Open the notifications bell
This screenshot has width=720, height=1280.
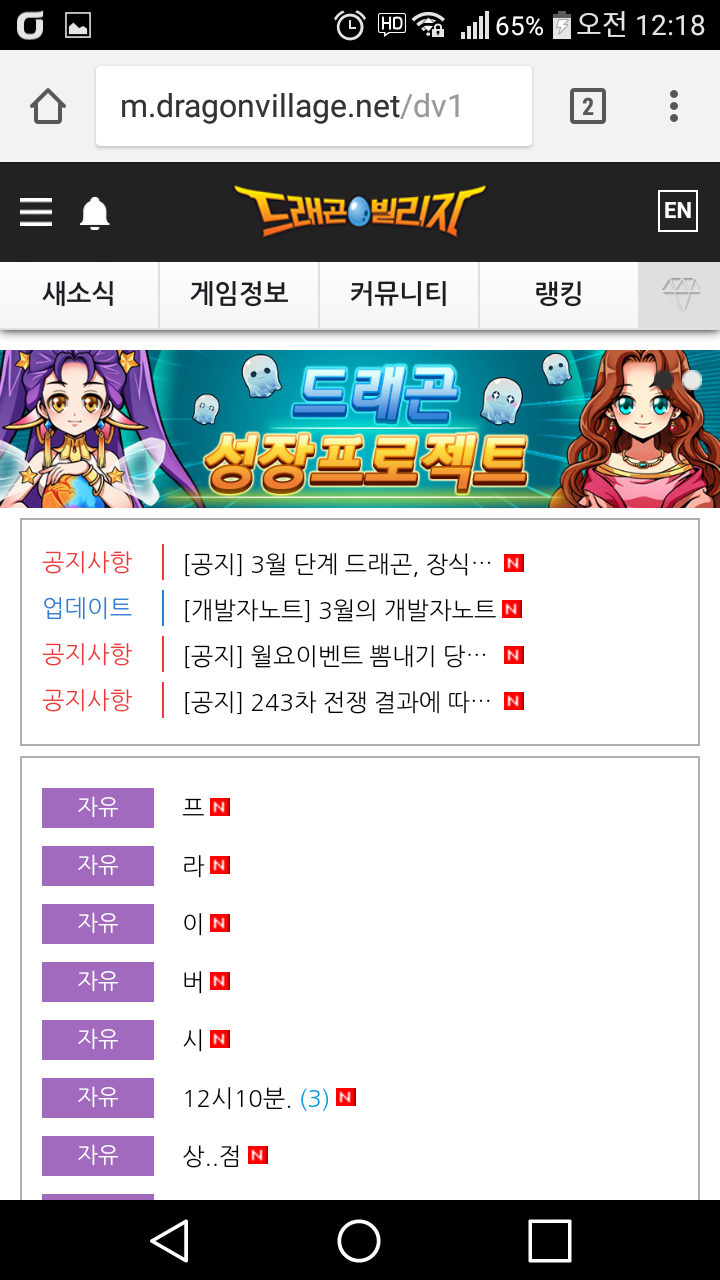(x=95, y=212)
